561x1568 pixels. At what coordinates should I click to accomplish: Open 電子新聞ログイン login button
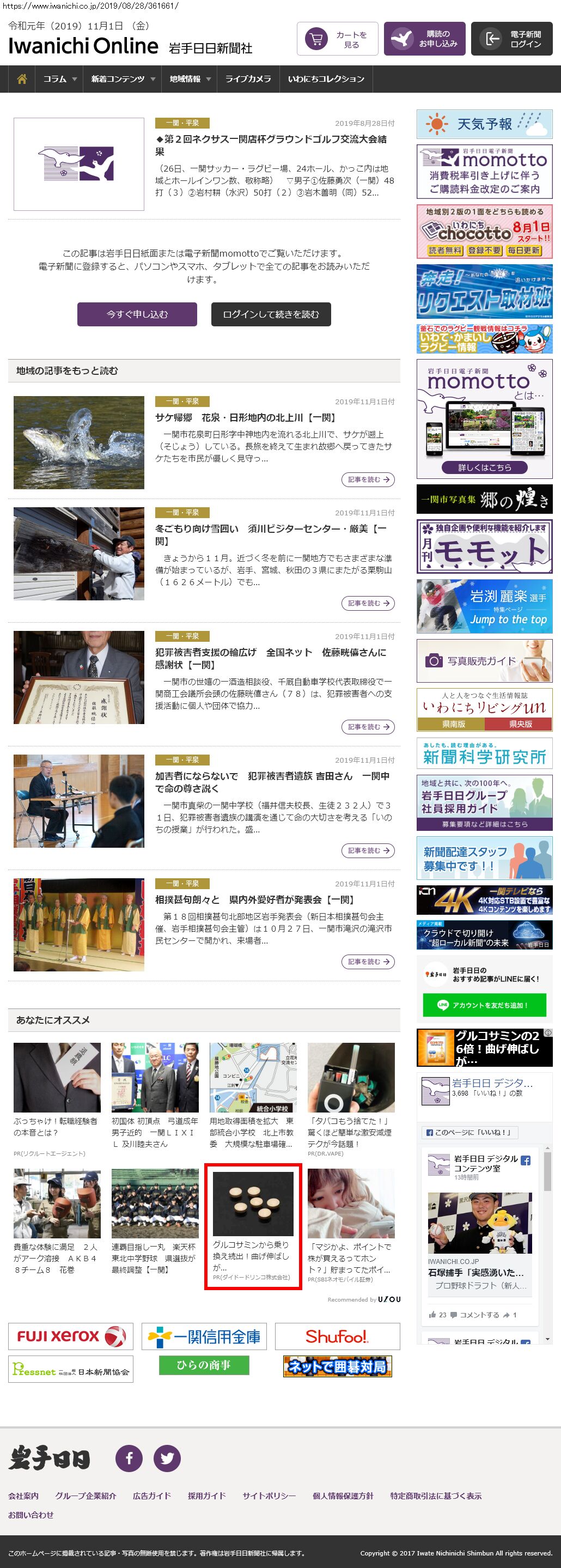[511, 39]
